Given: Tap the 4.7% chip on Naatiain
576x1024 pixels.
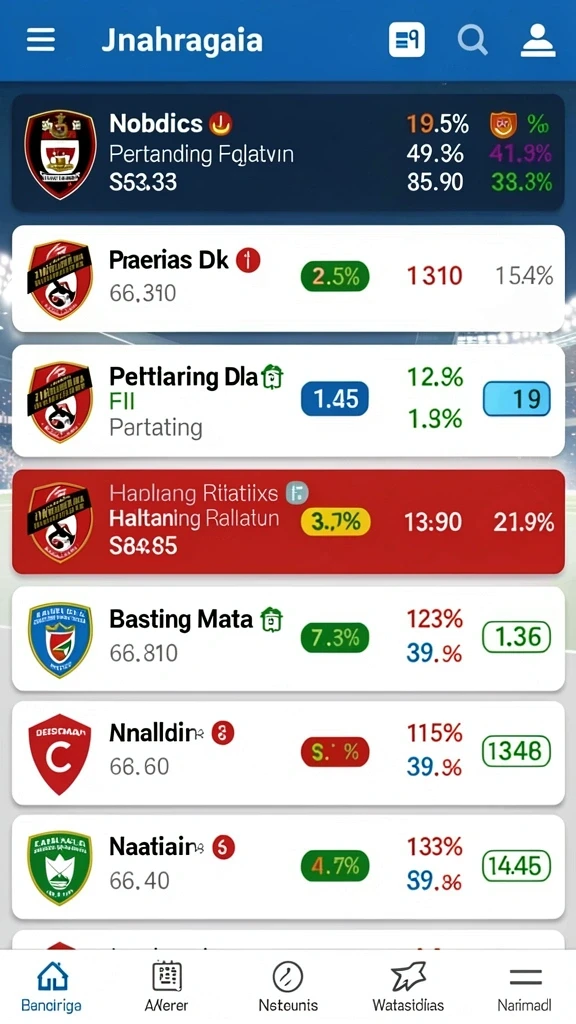Looking at the screenshot, I should 335,867.
